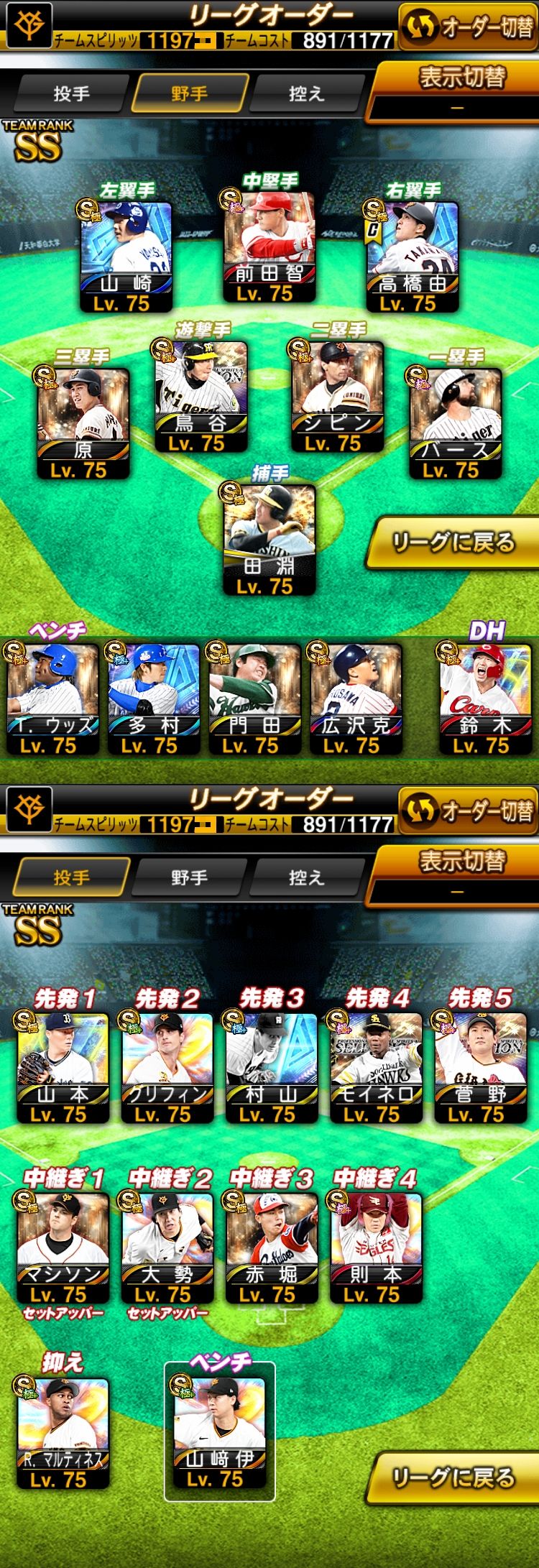Open reliever マシソン's card
This screenshot has width=539, height=1568.
[x=63, y=1245]
